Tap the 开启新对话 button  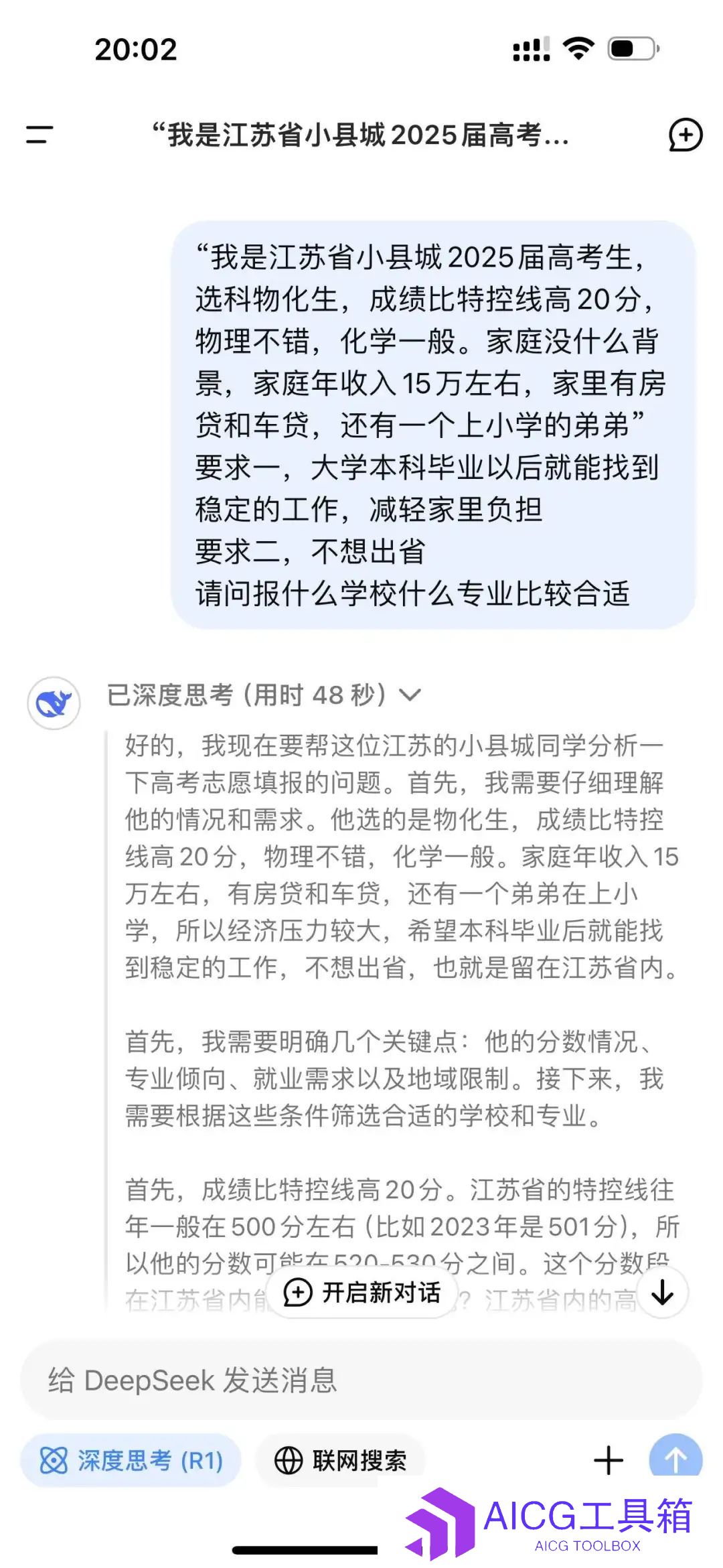pyautogui.click(x=362, y=1292)
